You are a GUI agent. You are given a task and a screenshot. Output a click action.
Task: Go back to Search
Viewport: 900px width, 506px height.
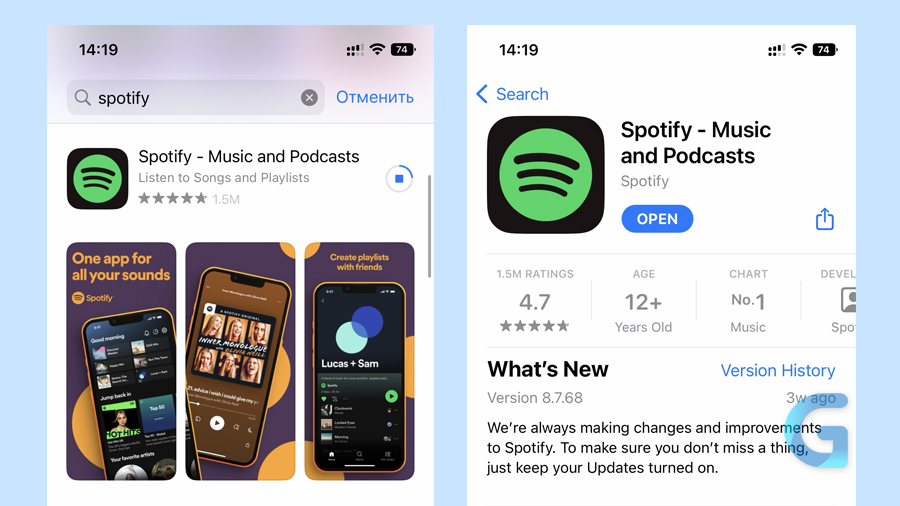(512, 94)
